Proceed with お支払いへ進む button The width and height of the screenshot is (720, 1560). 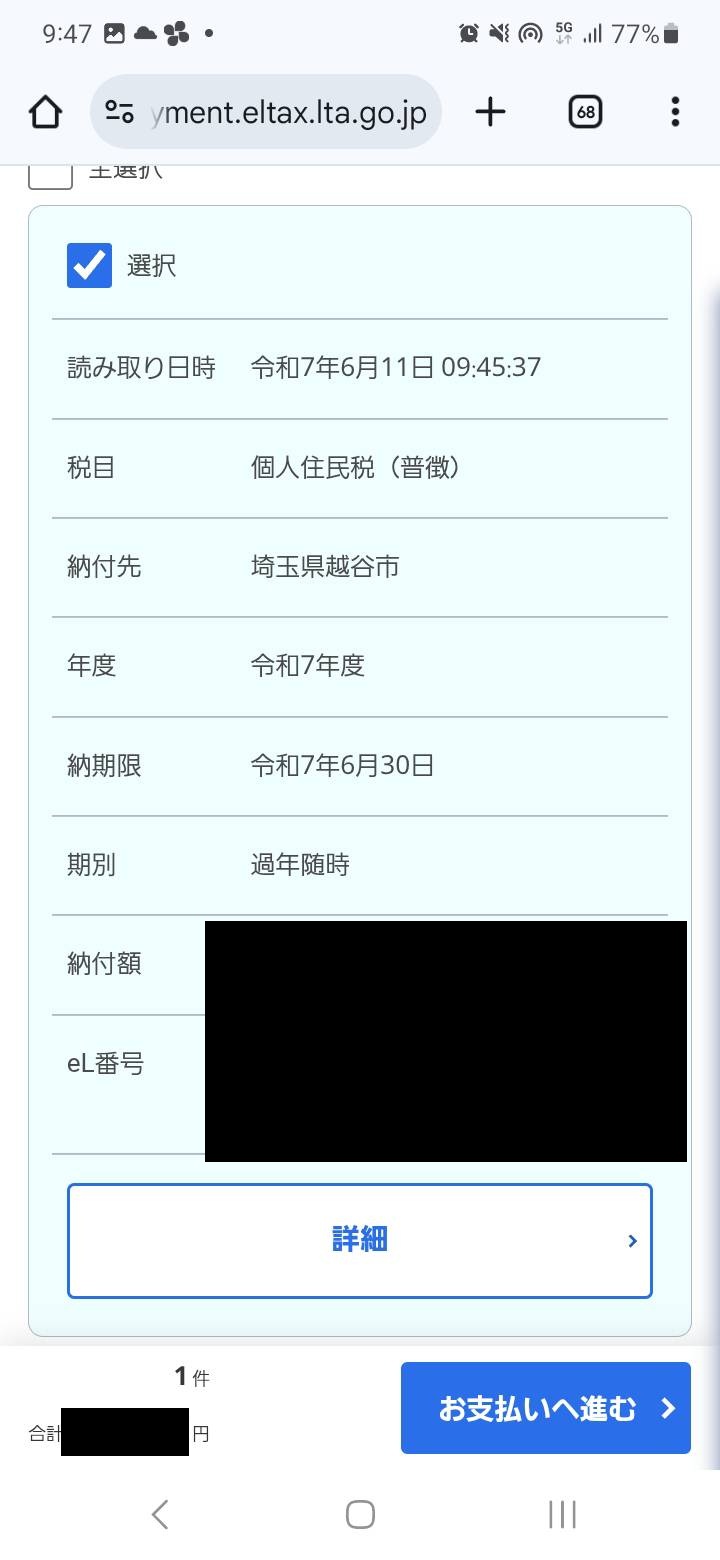click(x=546, y=1408)
